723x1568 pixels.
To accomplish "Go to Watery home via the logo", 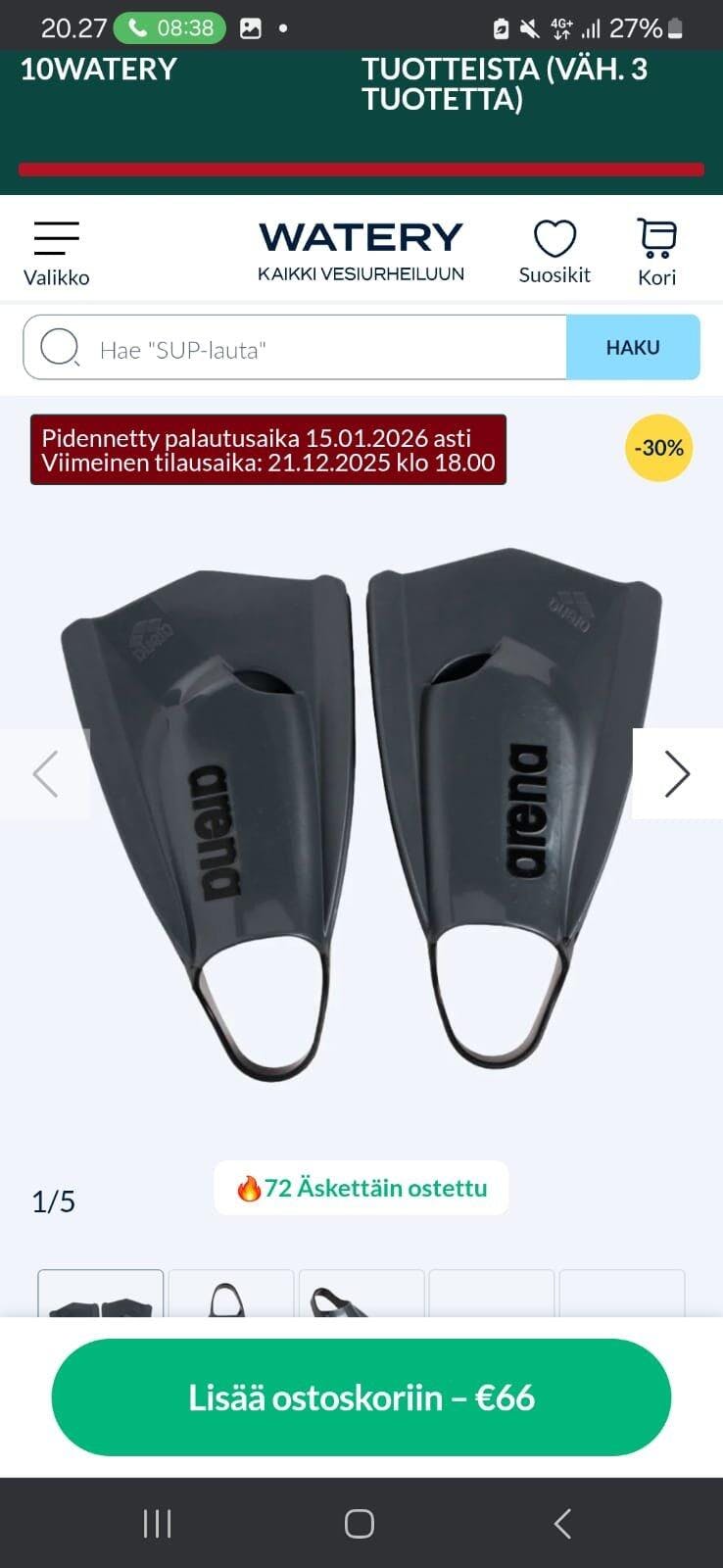I will click(x=361, y=250).
